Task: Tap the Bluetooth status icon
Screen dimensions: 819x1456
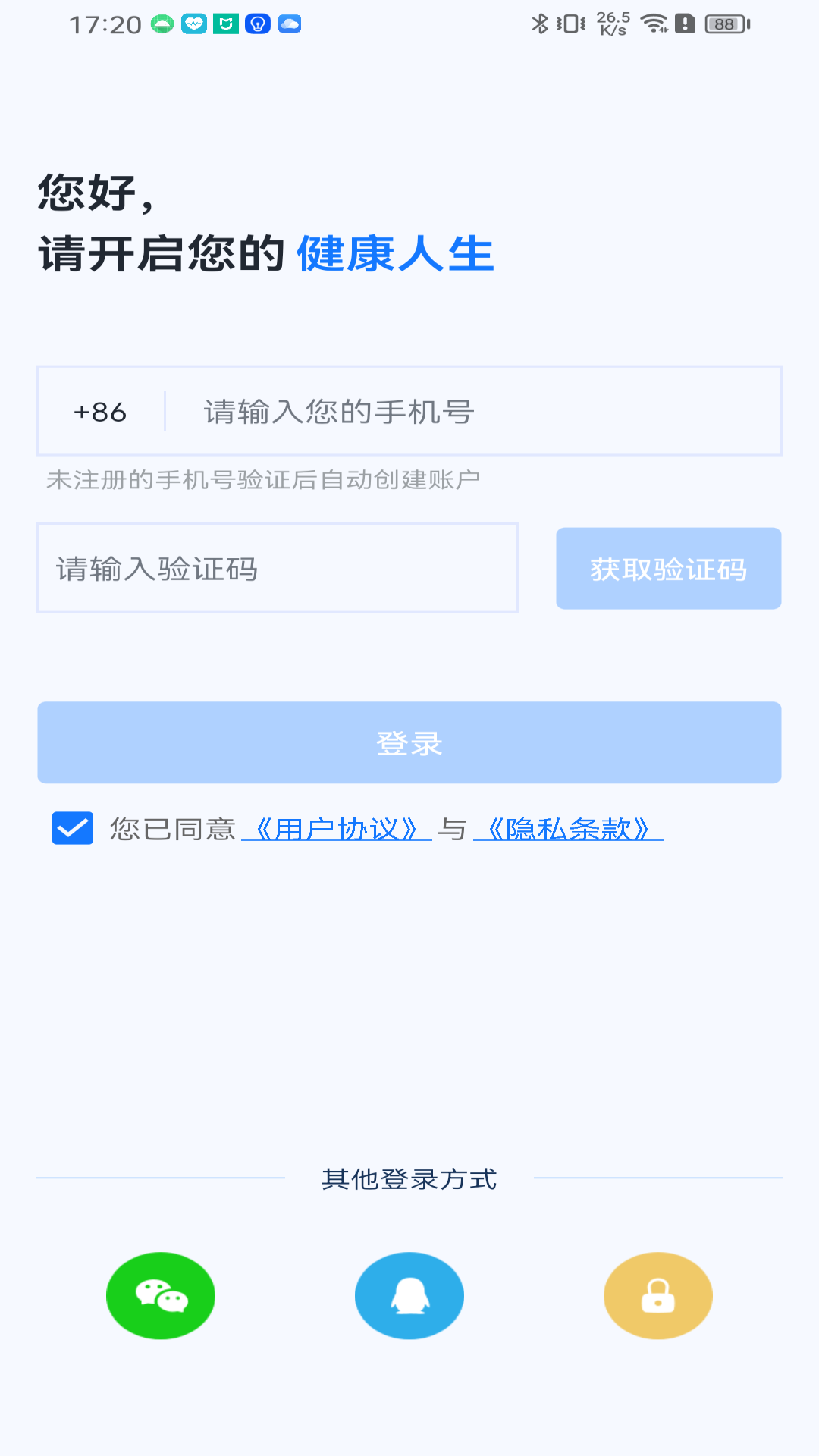Action: 540,24
